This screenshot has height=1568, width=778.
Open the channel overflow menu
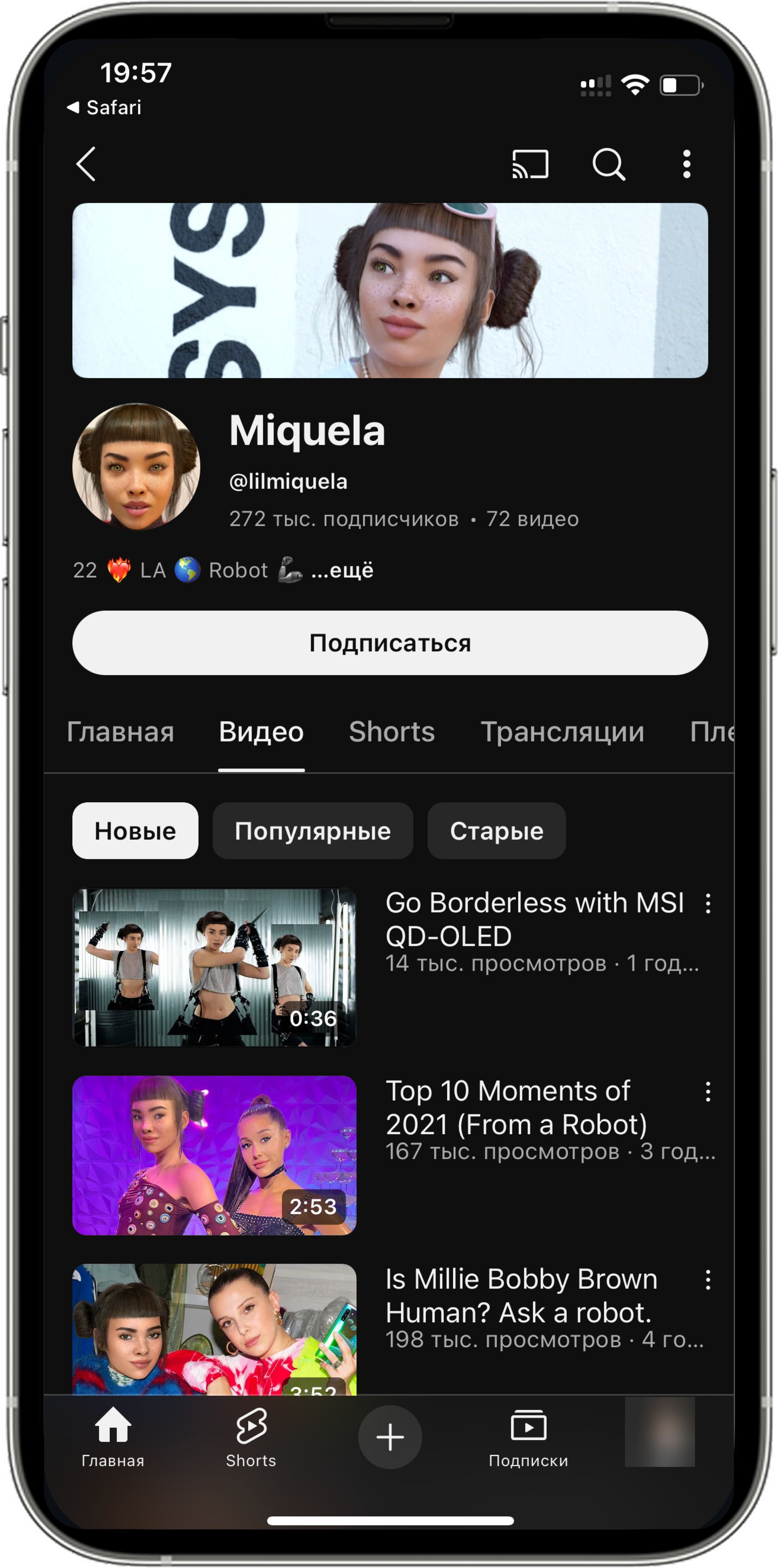687,164
